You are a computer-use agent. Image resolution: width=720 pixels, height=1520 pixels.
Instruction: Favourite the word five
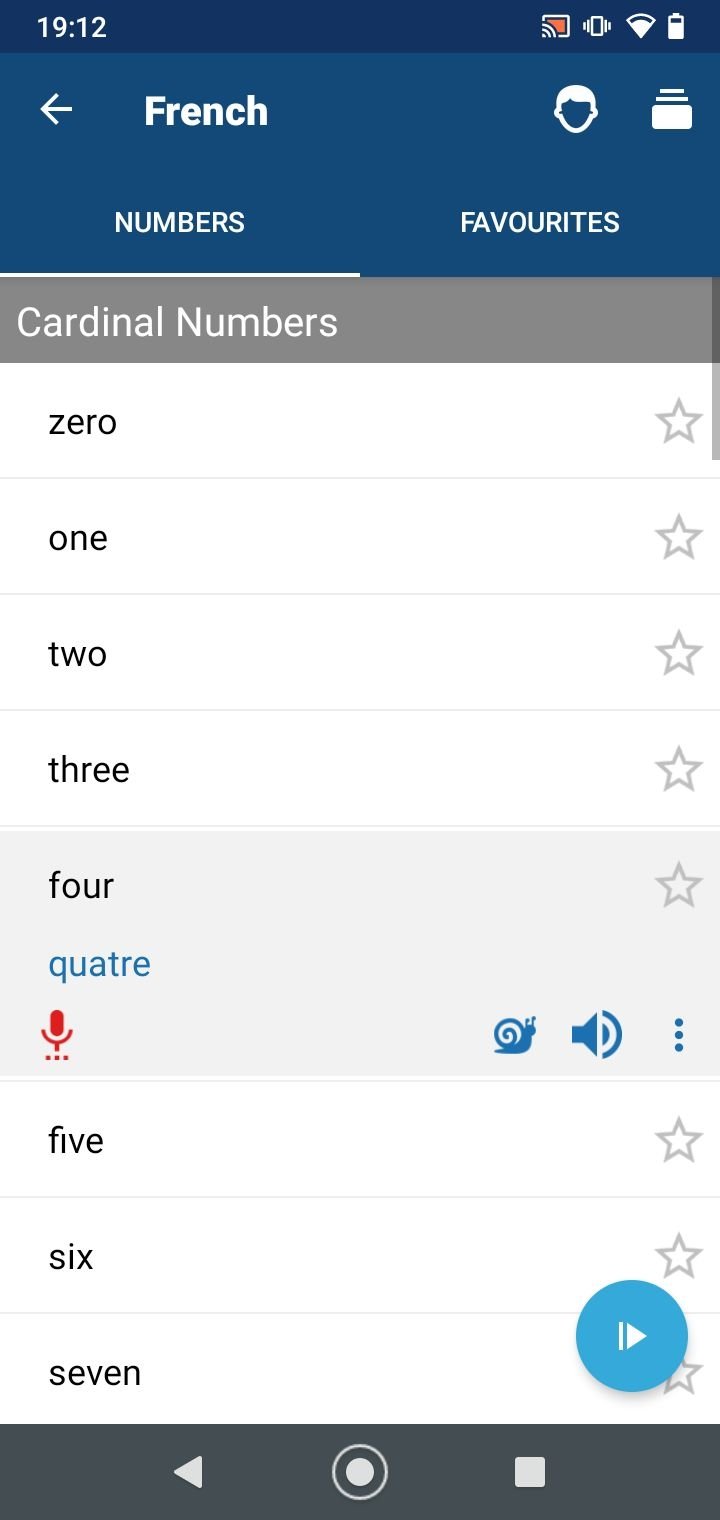coord(679,1140)
